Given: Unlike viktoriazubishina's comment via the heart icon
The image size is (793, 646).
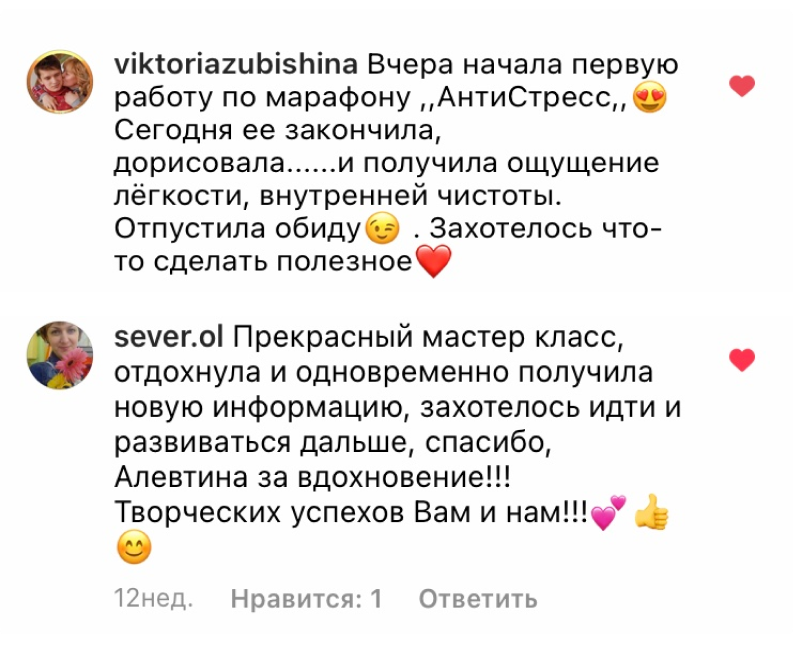Looking at the screenshot, I should [x=741, y=87].
